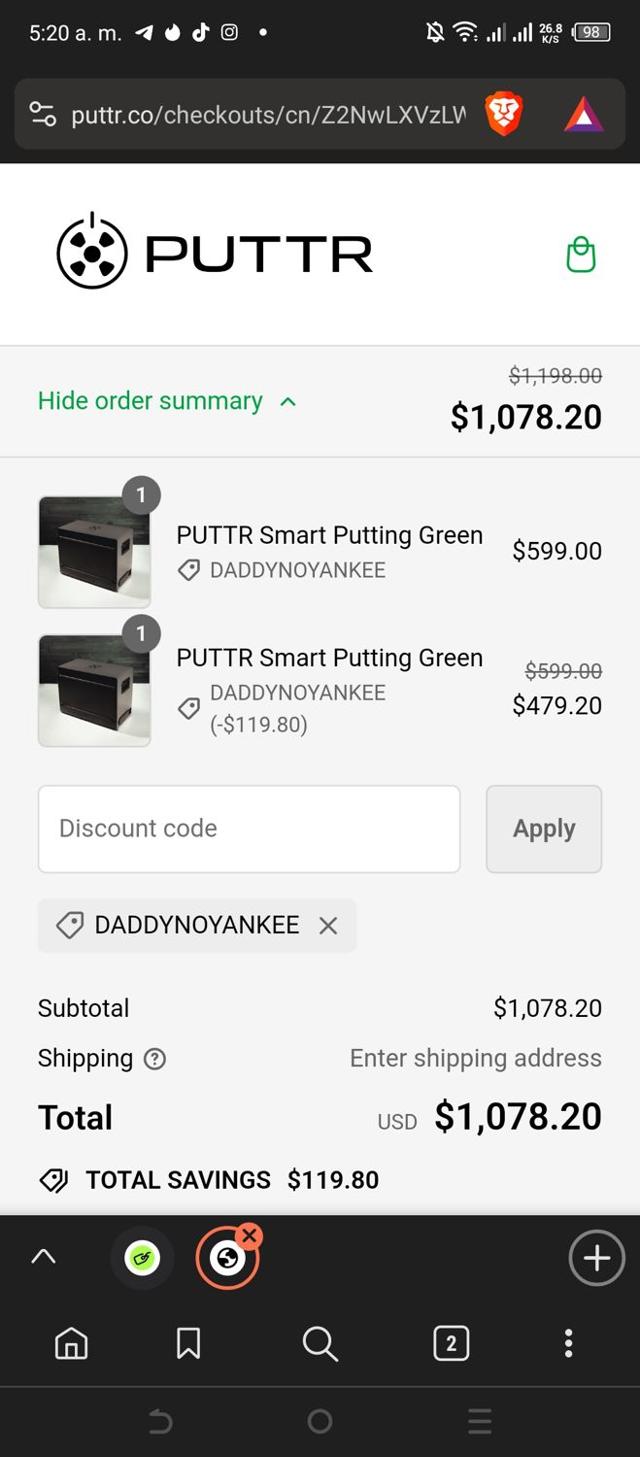Open the Brave Rewards triangle icon
Viewport: 640px width, 1457px height.
[583, 115]
